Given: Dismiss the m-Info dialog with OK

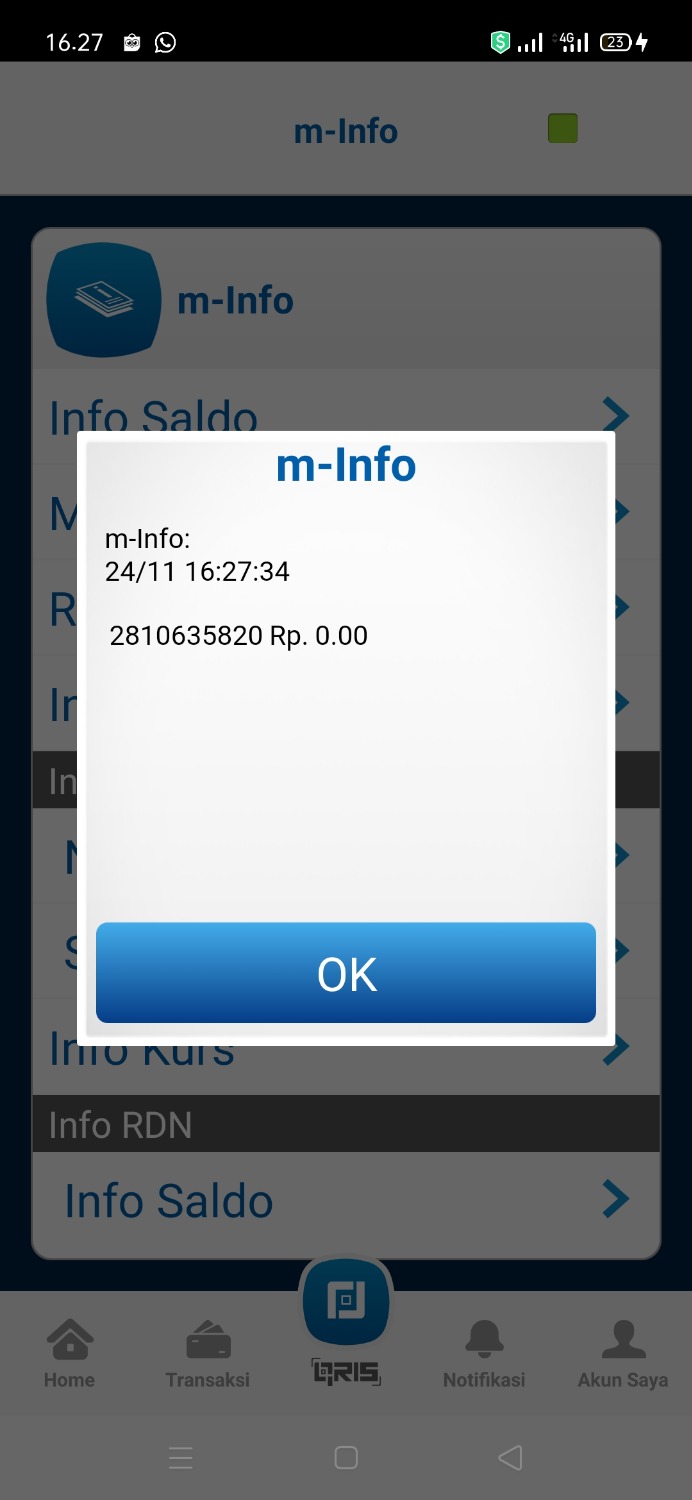Looking at the screenshot, I should pos(346,973).
